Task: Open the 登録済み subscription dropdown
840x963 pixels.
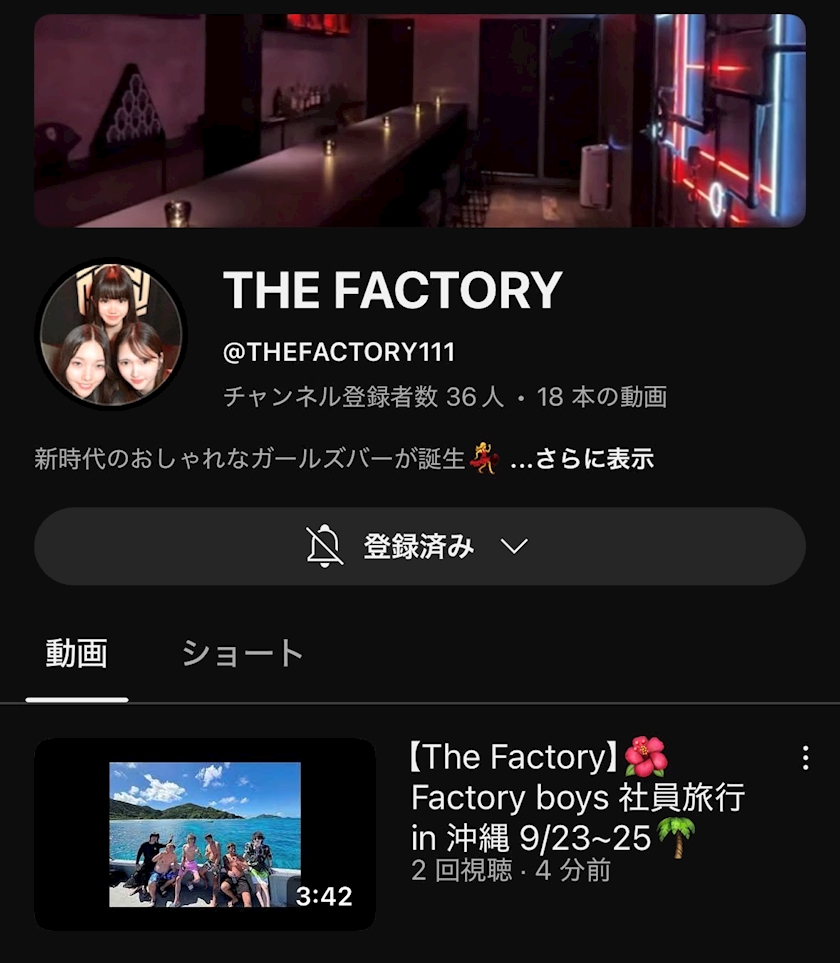Action: pos(419,546)
